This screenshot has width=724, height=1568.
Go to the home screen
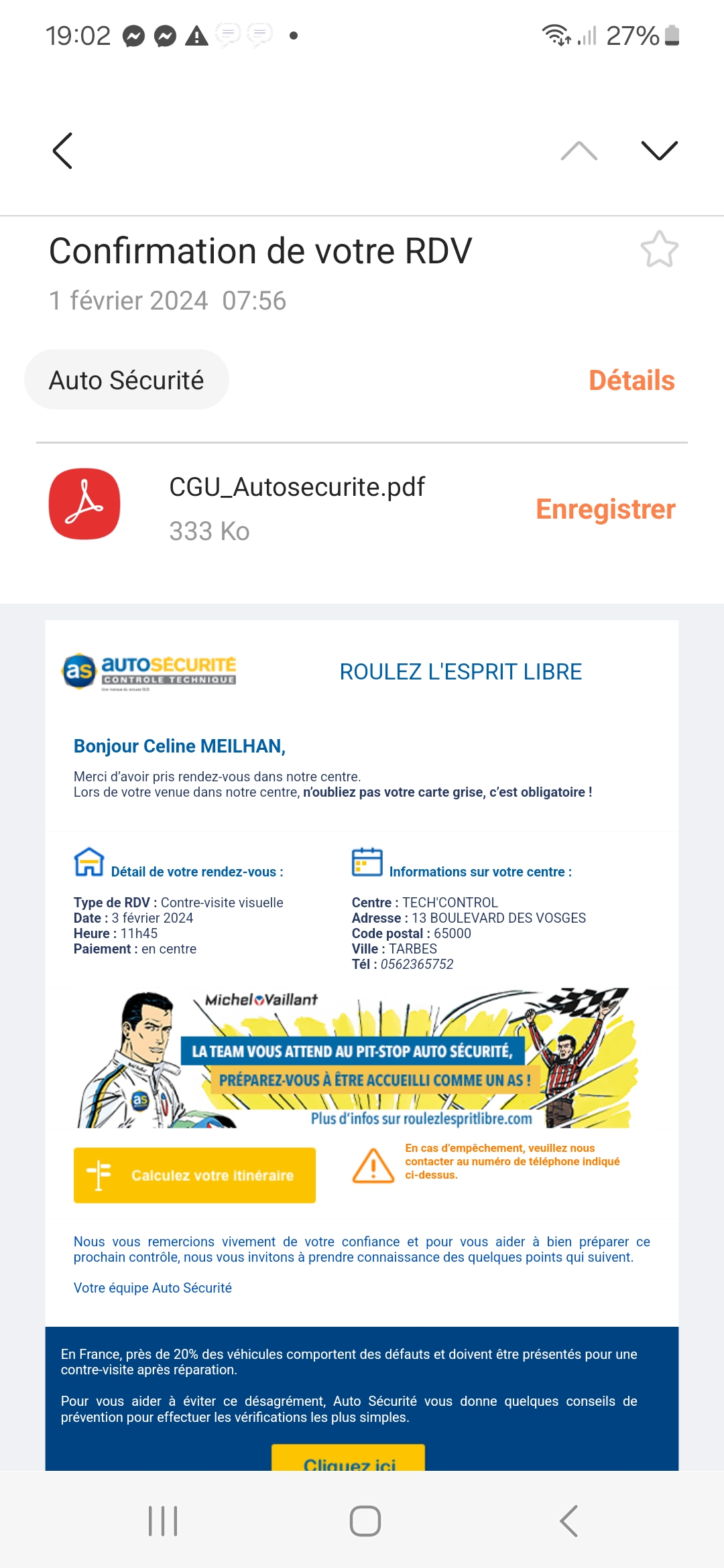click(x=365, y=1520)
